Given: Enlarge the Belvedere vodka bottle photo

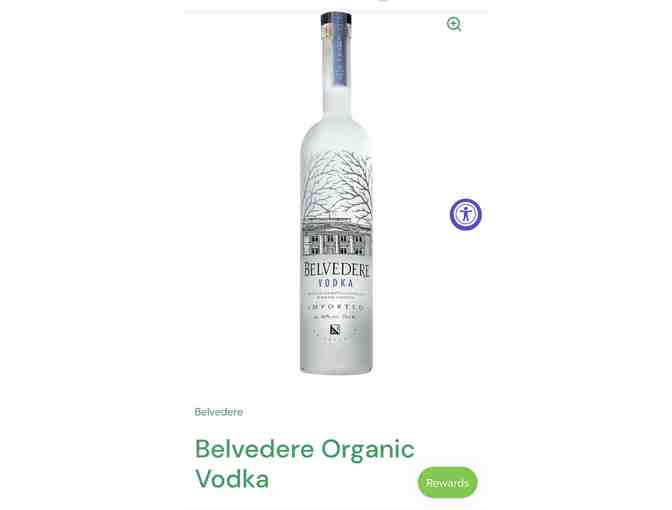Looking at the screenshot, I should click(x=336, y=193).
